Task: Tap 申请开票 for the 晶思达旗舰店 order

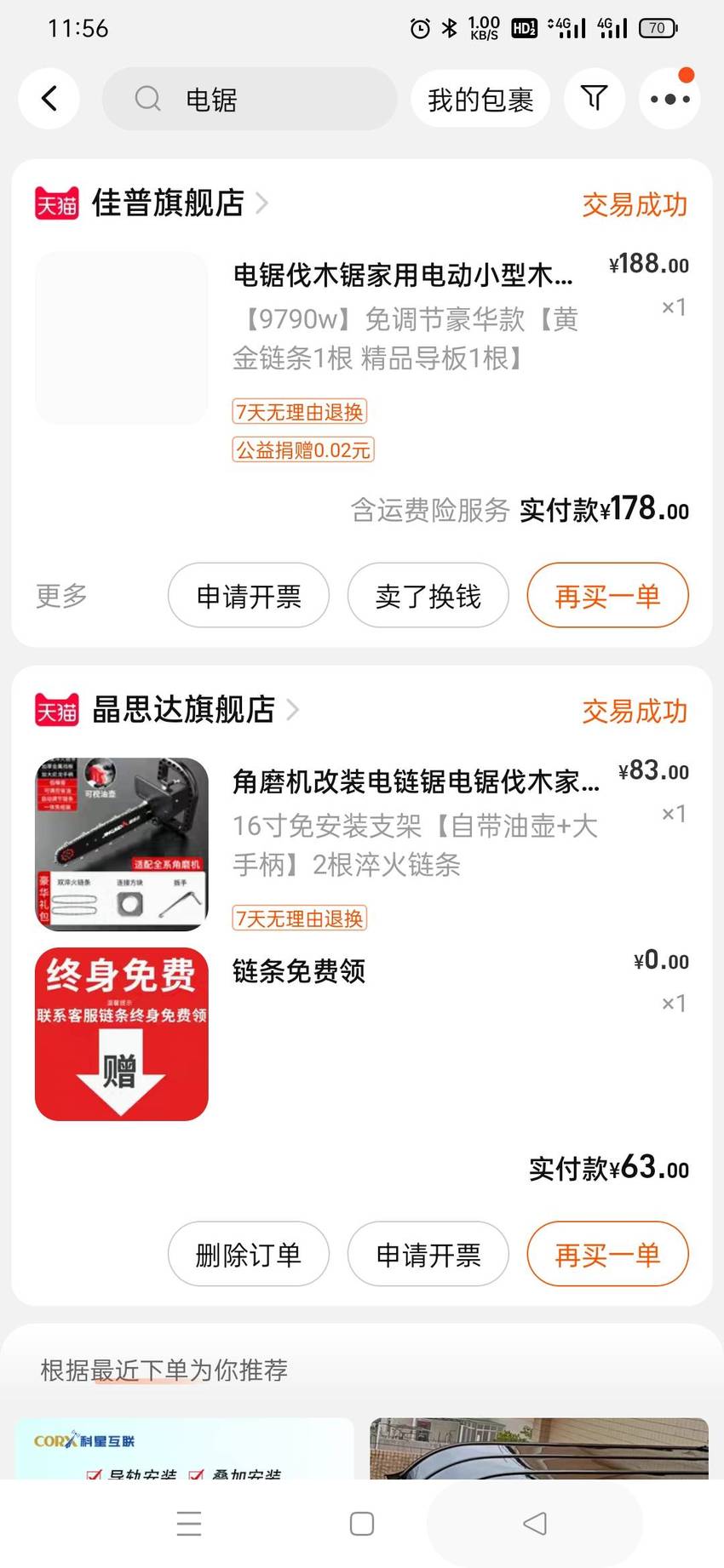Action: (x=428, y=1254)
